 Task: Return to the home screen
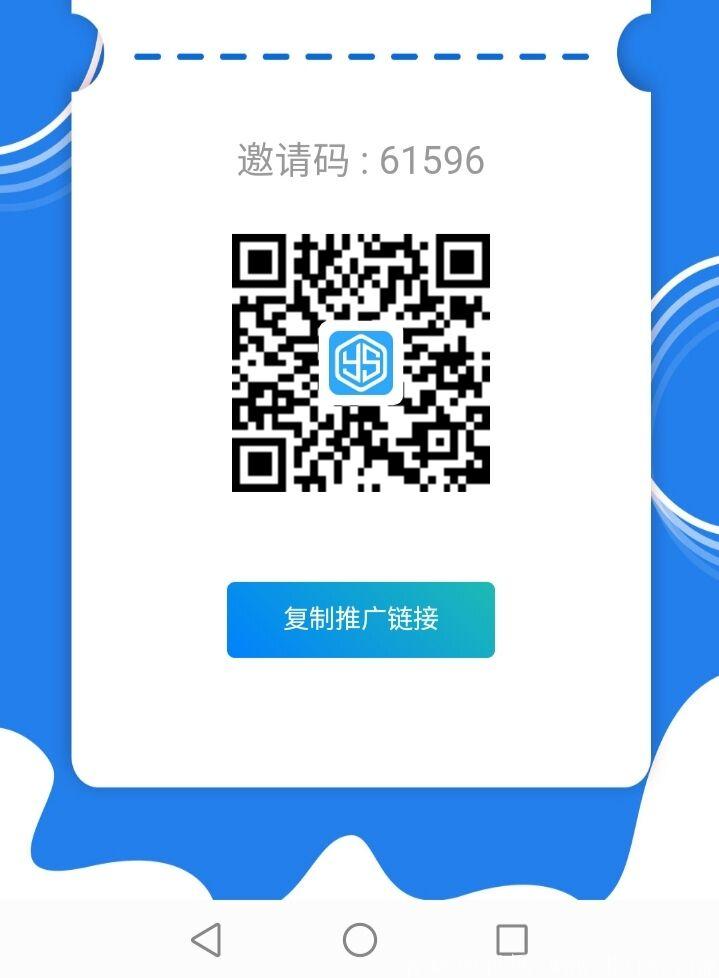[360, 940]
